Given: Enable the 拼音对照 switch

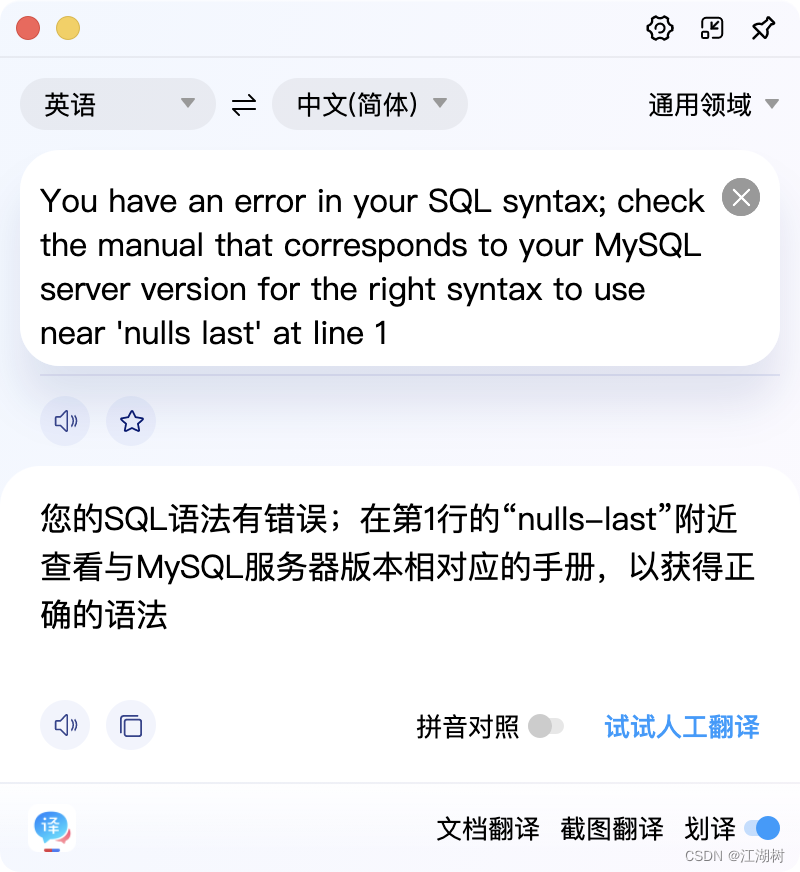Looking at the screenshot, I should pyautogui.click(x=546, y=726).
